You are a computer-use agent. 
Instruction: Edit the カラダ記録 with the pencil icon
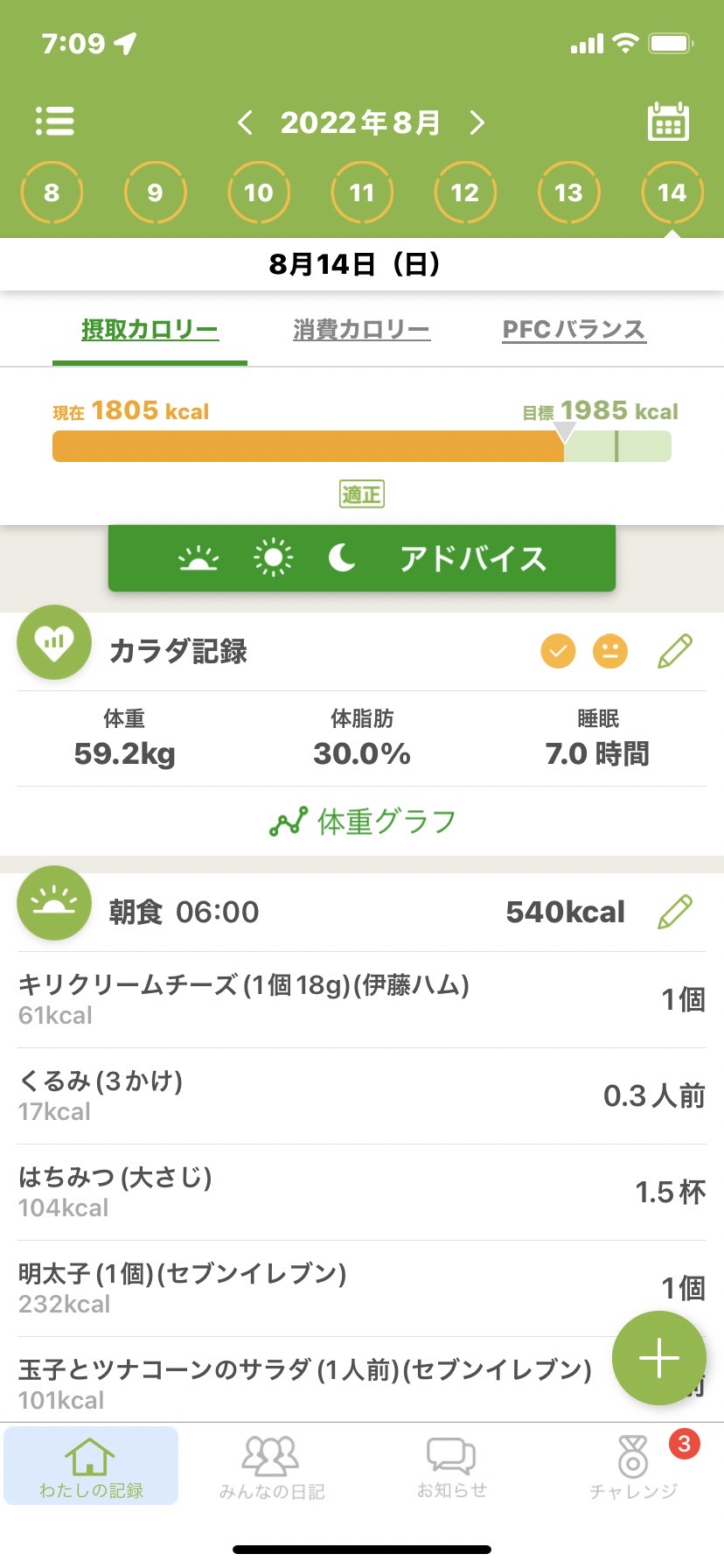tap(674, 651)
